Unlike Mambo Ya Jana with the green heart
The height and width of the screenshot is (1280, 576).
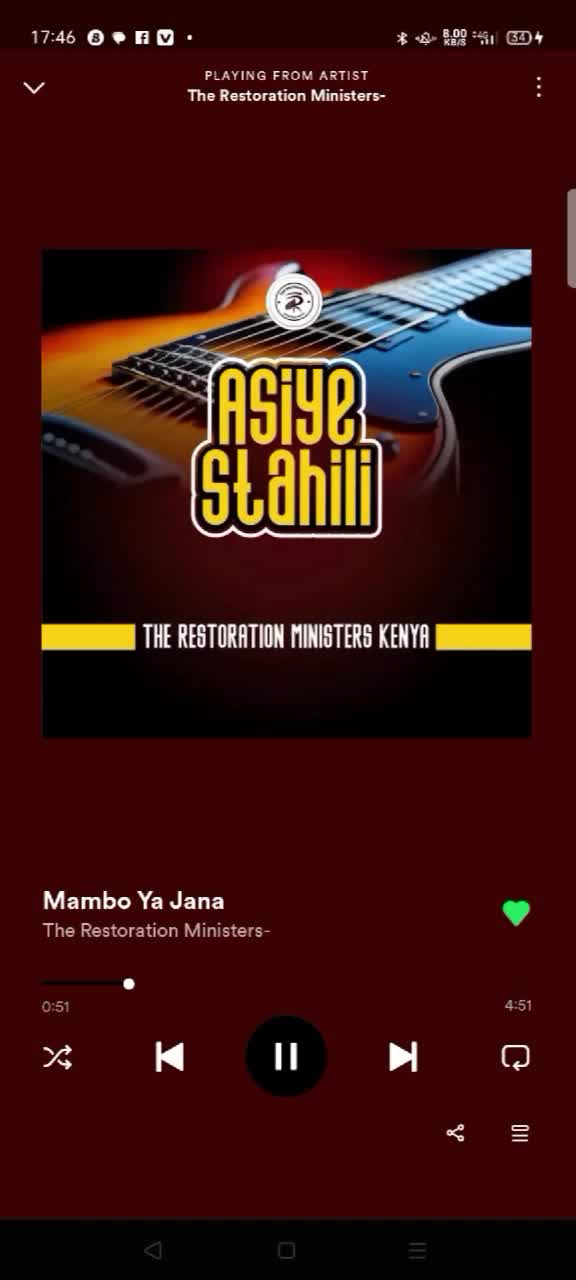(x=516, y=913)
